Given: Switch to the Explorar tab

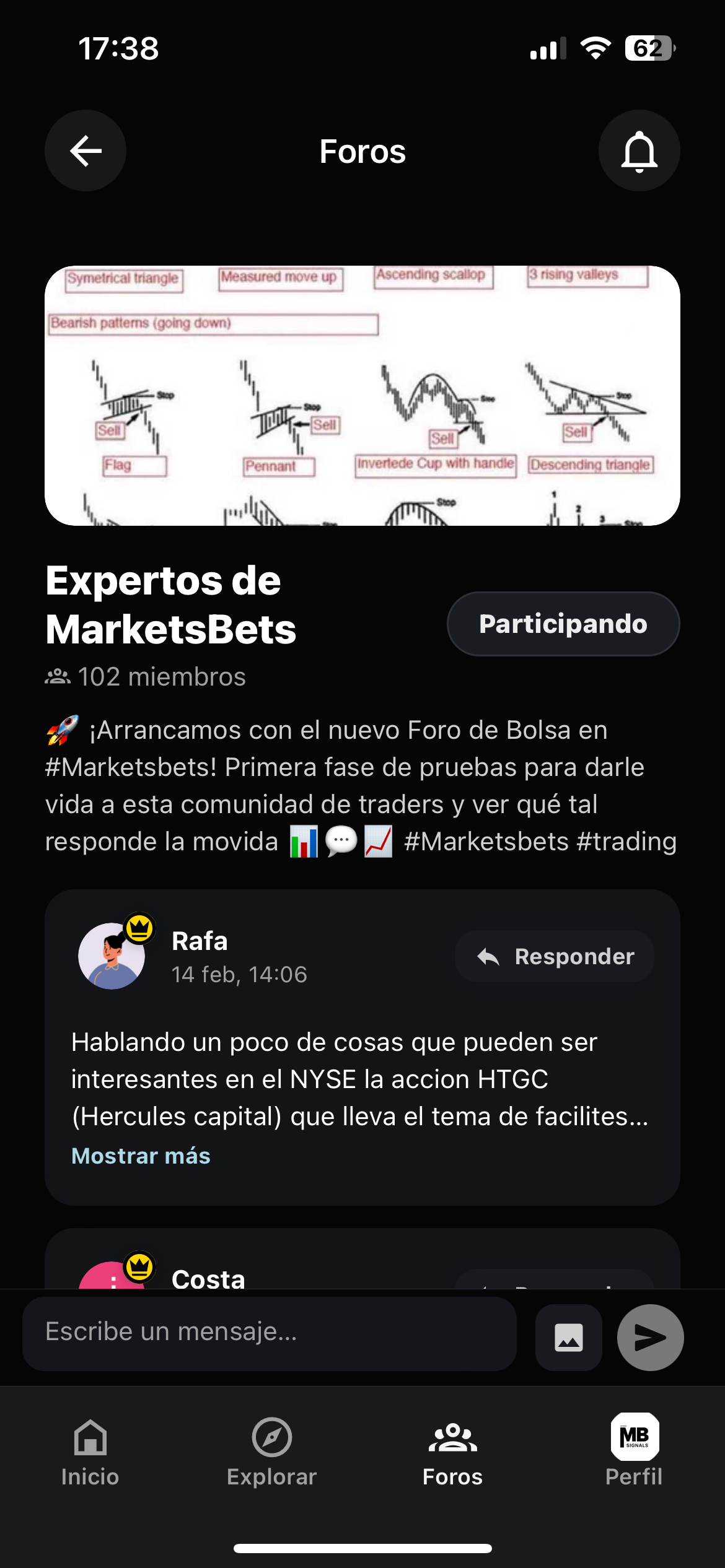Looking at the screenshot, I should 271,1452.
